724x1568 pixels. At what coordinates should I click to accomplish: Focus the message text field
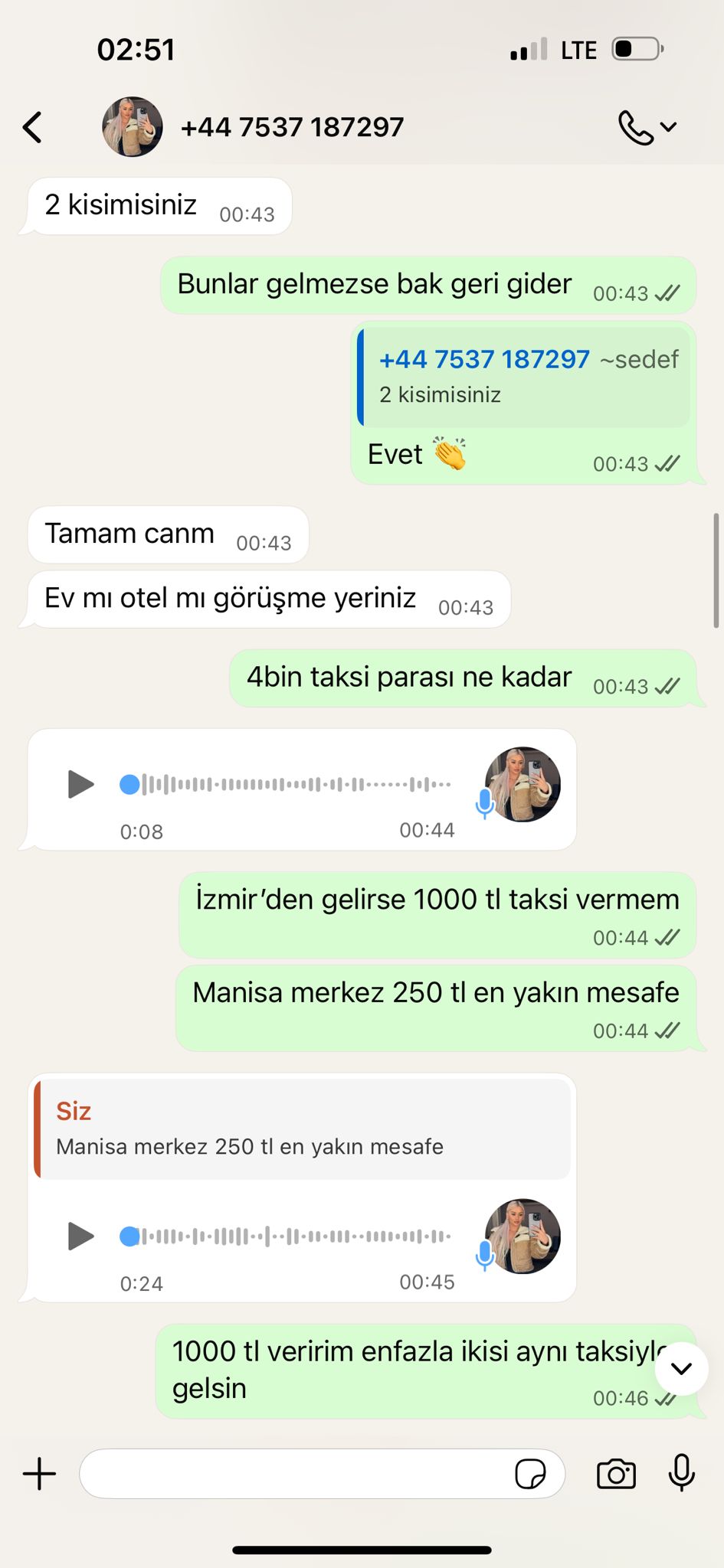coord(295,1474)
